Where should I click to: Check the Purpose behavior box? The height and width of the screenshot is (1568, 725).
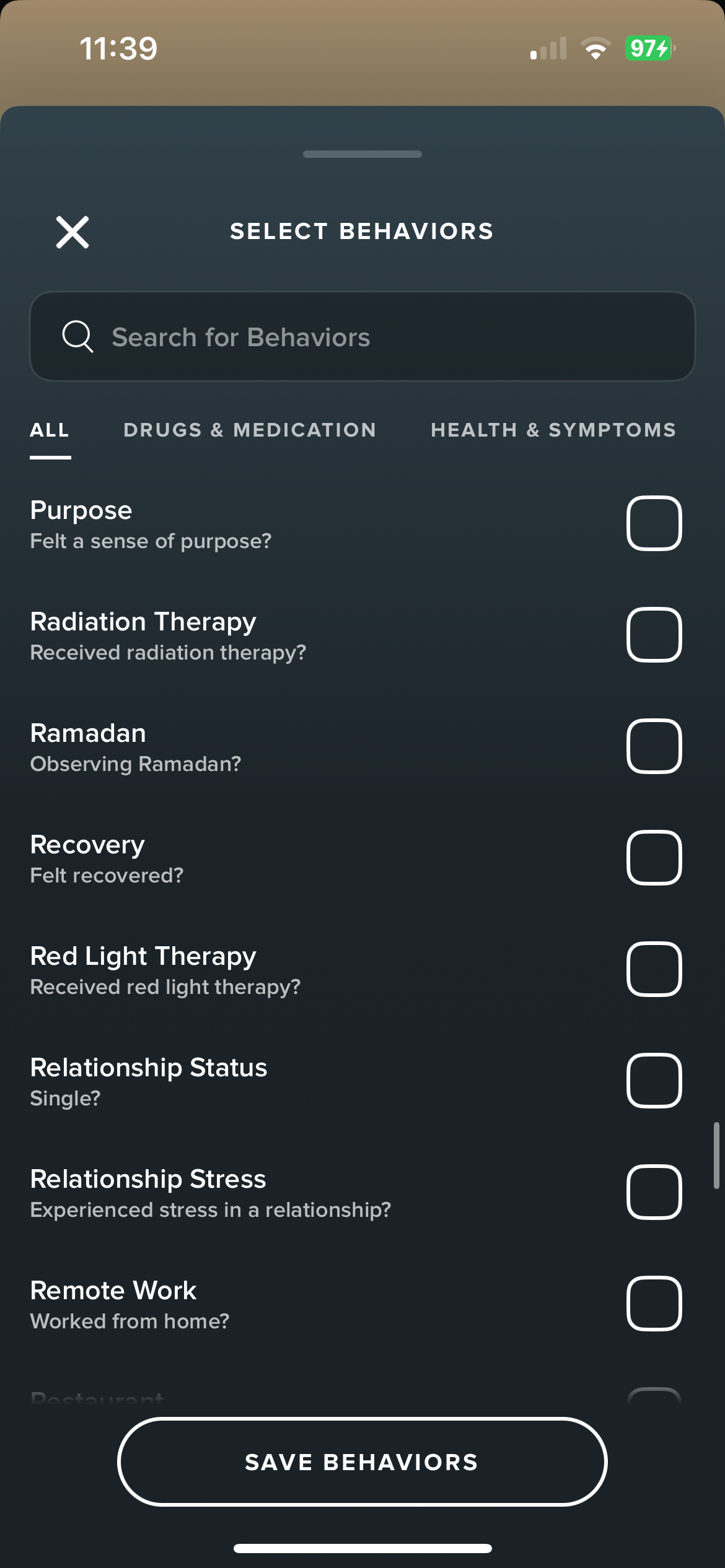click(x=654, y=523)
